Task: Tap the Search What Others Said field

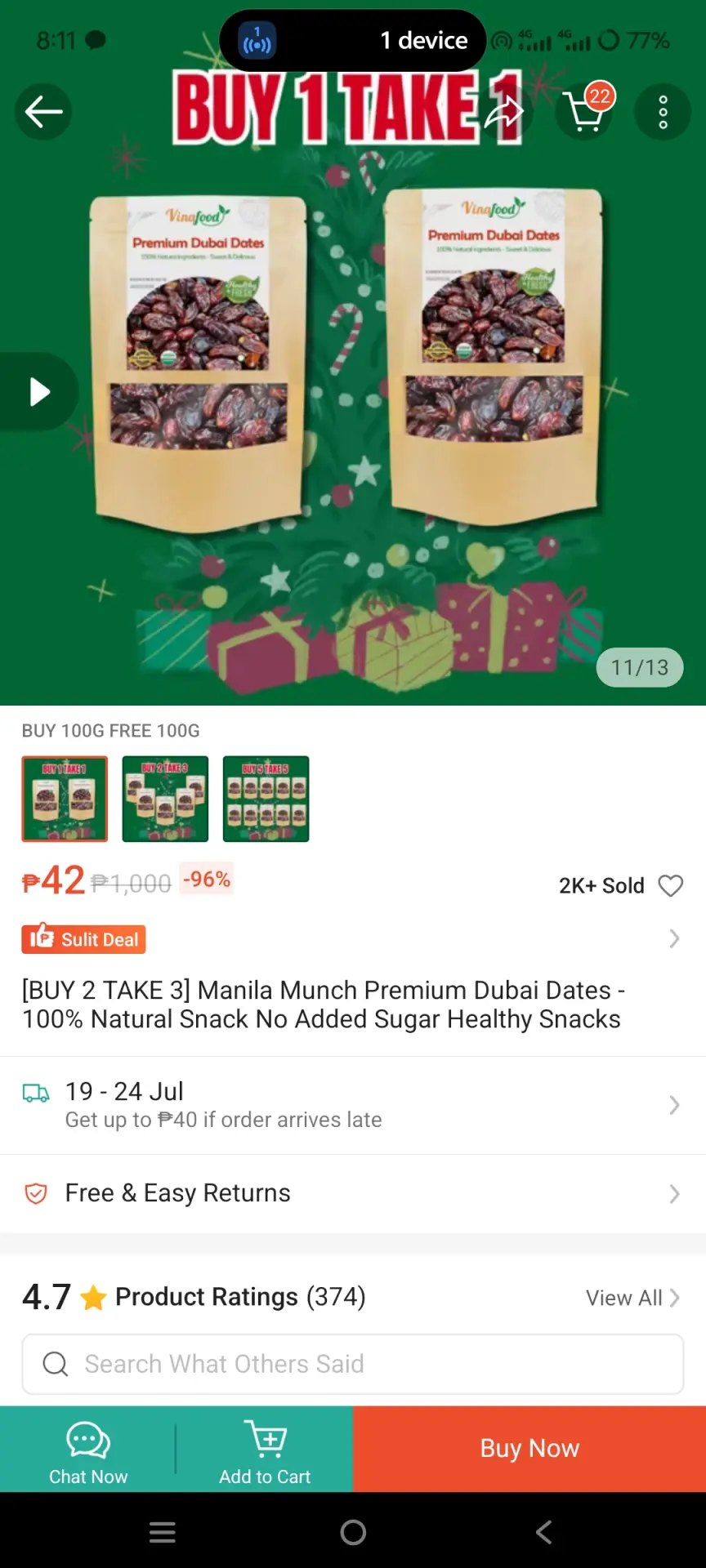Action: point(353,1364)
